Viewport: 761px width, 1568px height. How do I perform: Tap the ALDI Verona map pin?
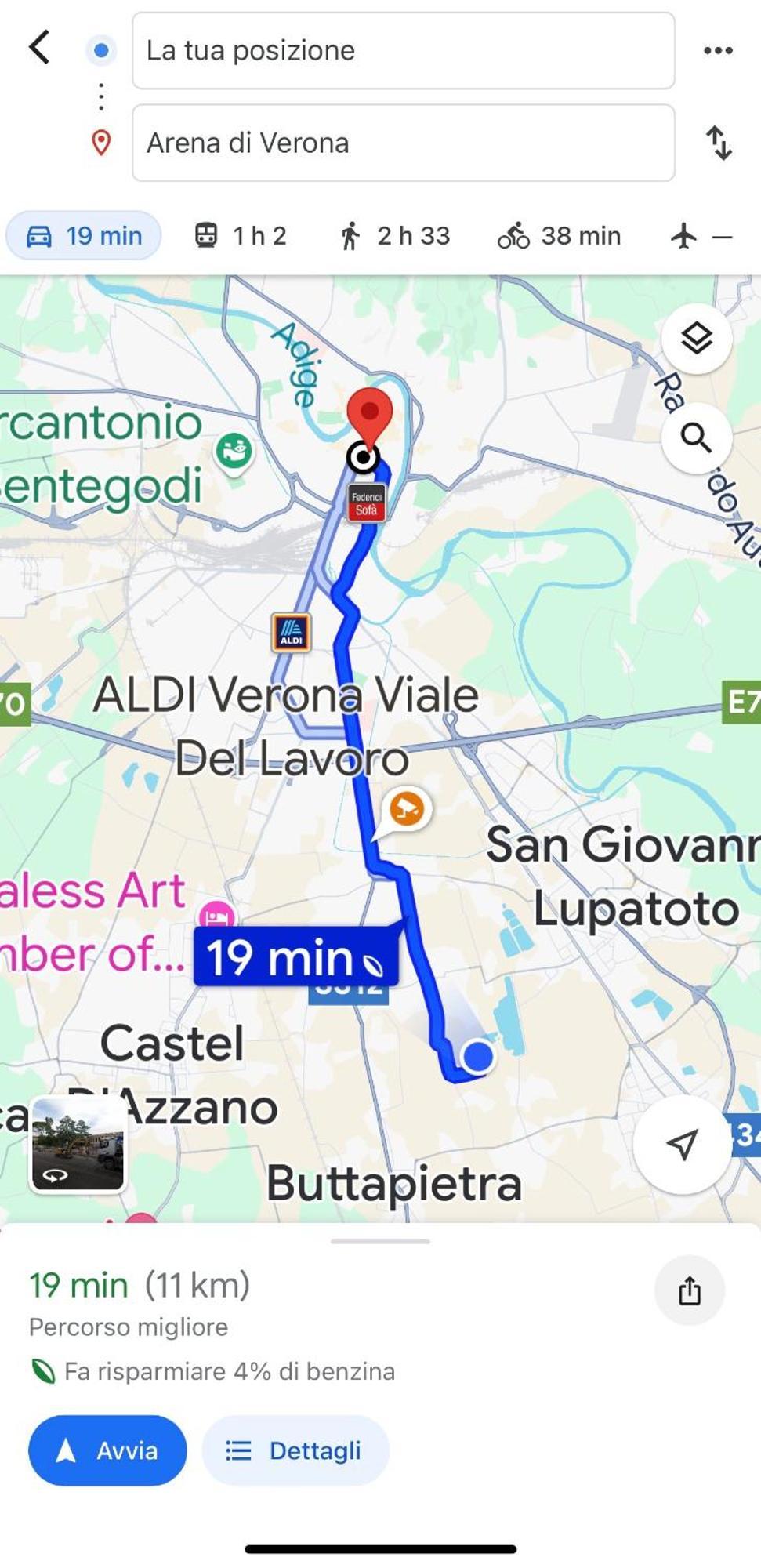coord(291,633)
